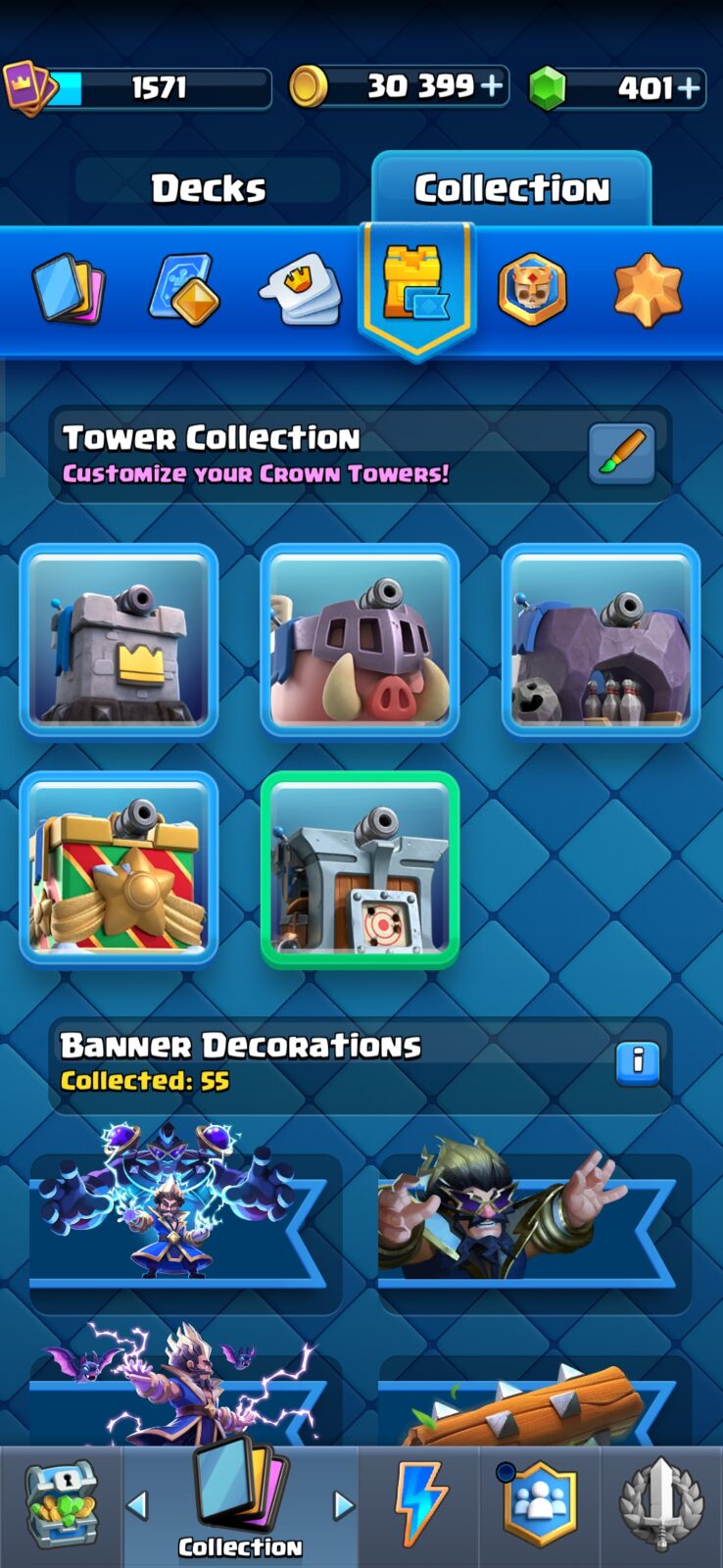Select the default stone crown tower skin
Screen dimensions: 723x1568
(119, 640)
